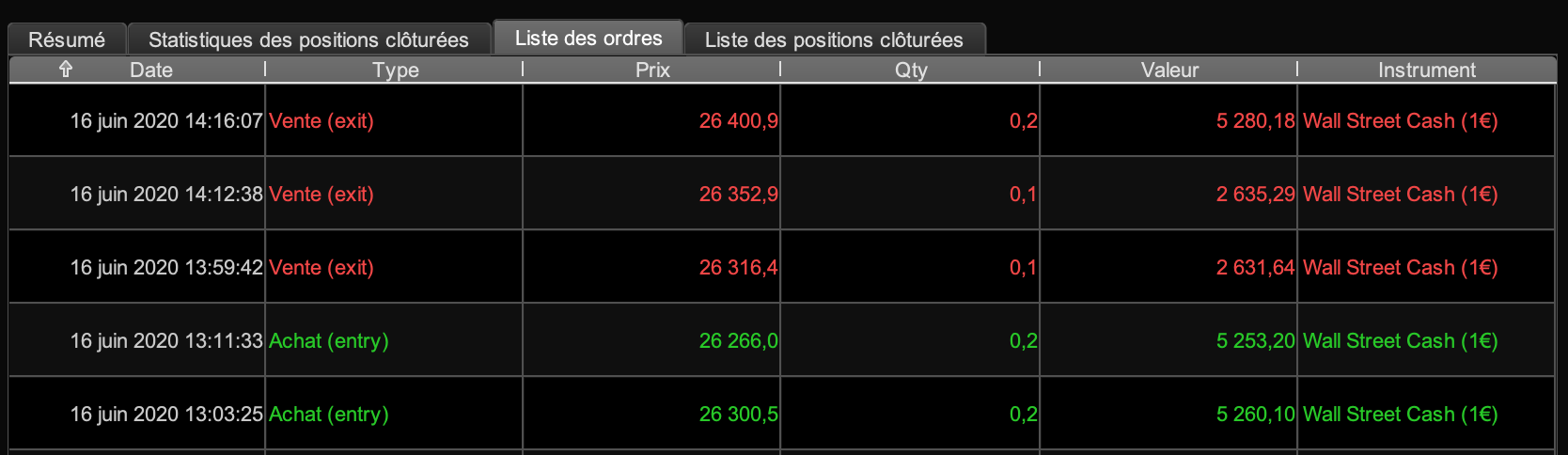Sort orders by Qty column

[911, 70]
